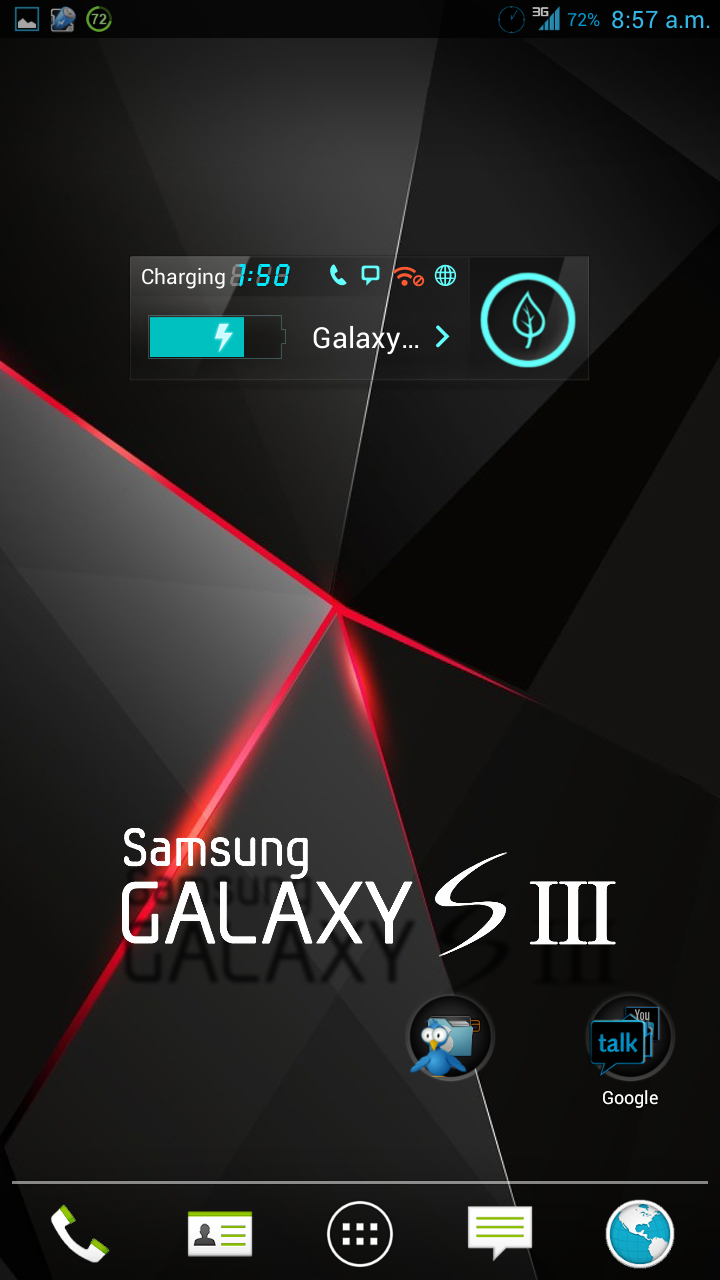Open the app drawer

click(360, 1234)
